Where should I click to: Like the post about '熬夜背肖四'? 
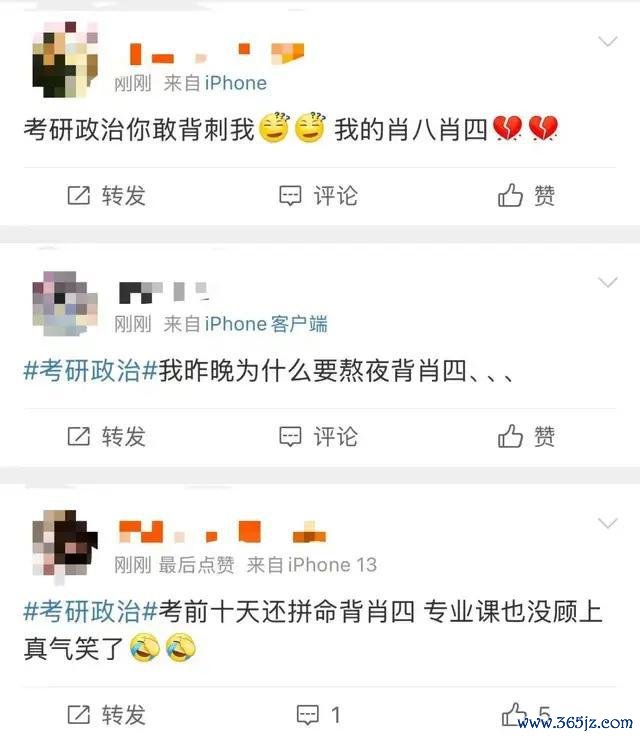point(526,436)
